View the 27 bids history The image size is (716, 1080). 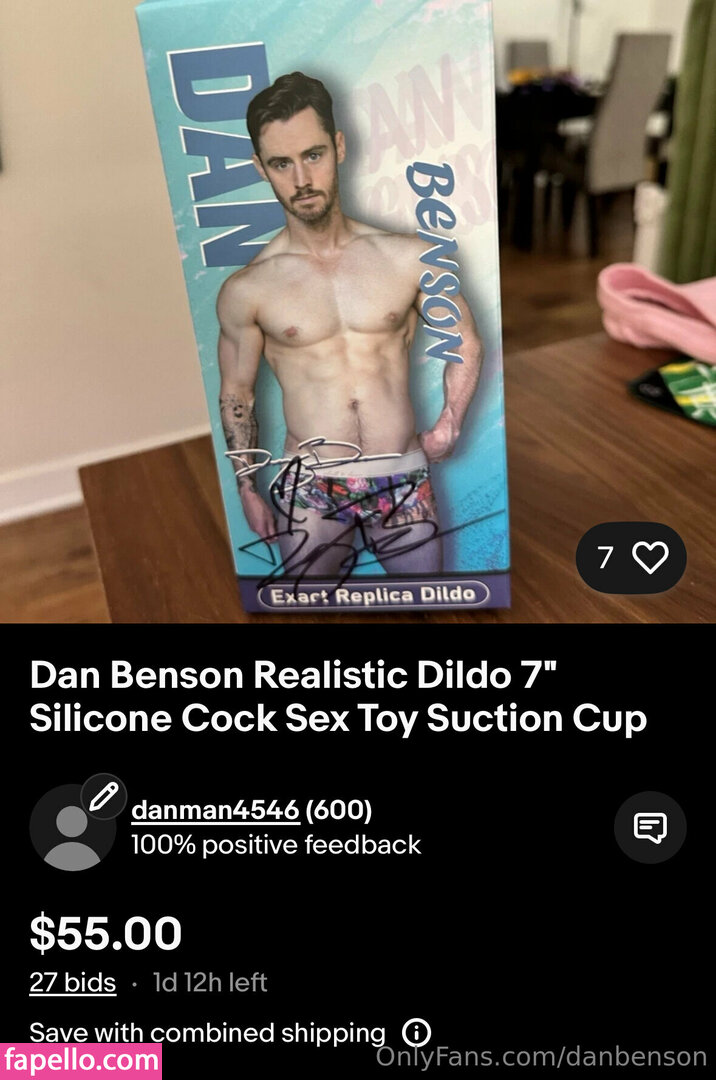pyautogui.click(x=73, y=982)
